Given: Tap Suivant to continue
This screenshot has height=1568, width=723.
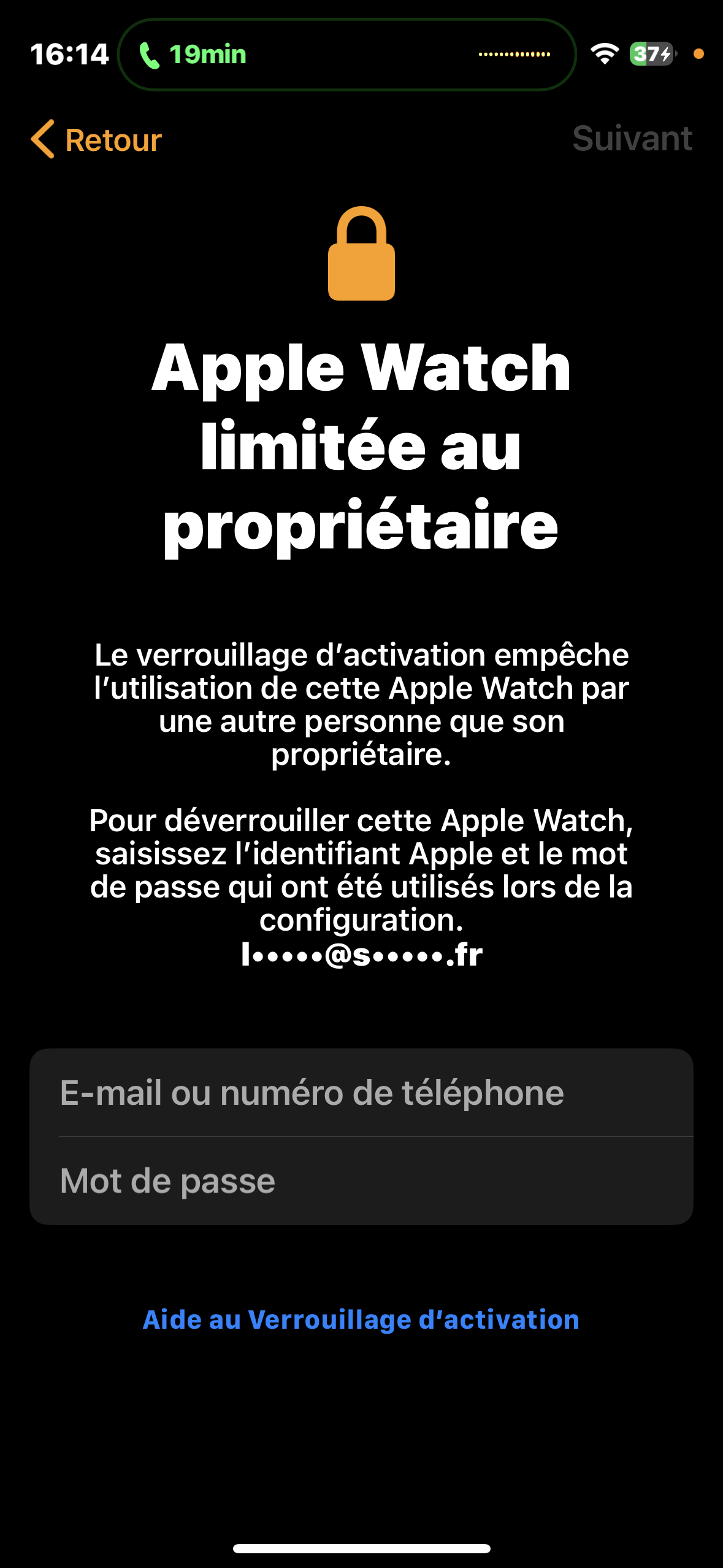Looking at the screenshot, I should point(632,139).
